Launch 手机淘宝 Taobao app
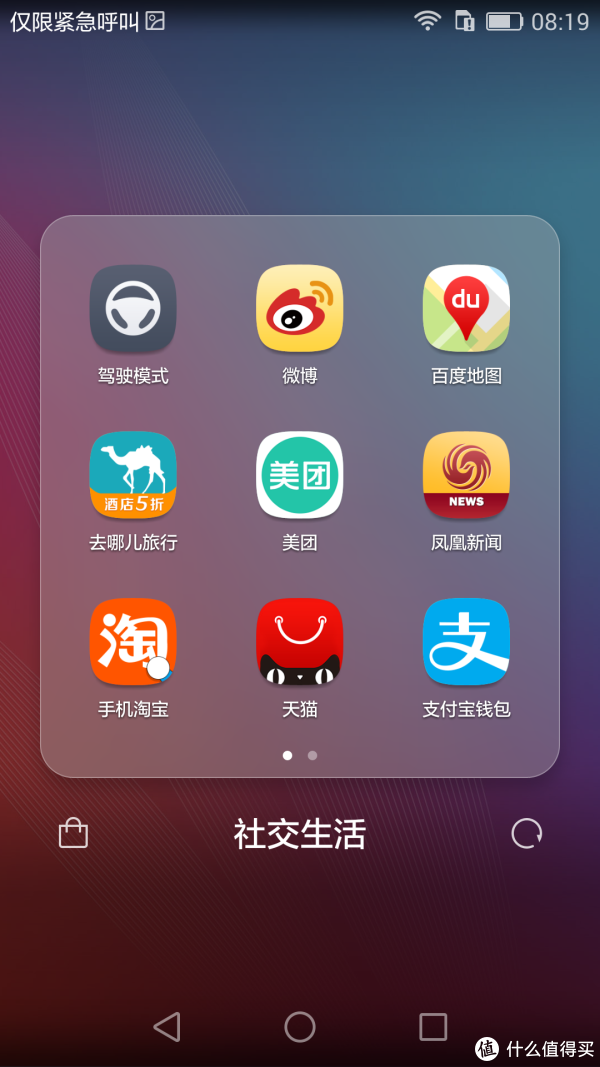This screenshot has height=1067, width=600. pos(133,642)
